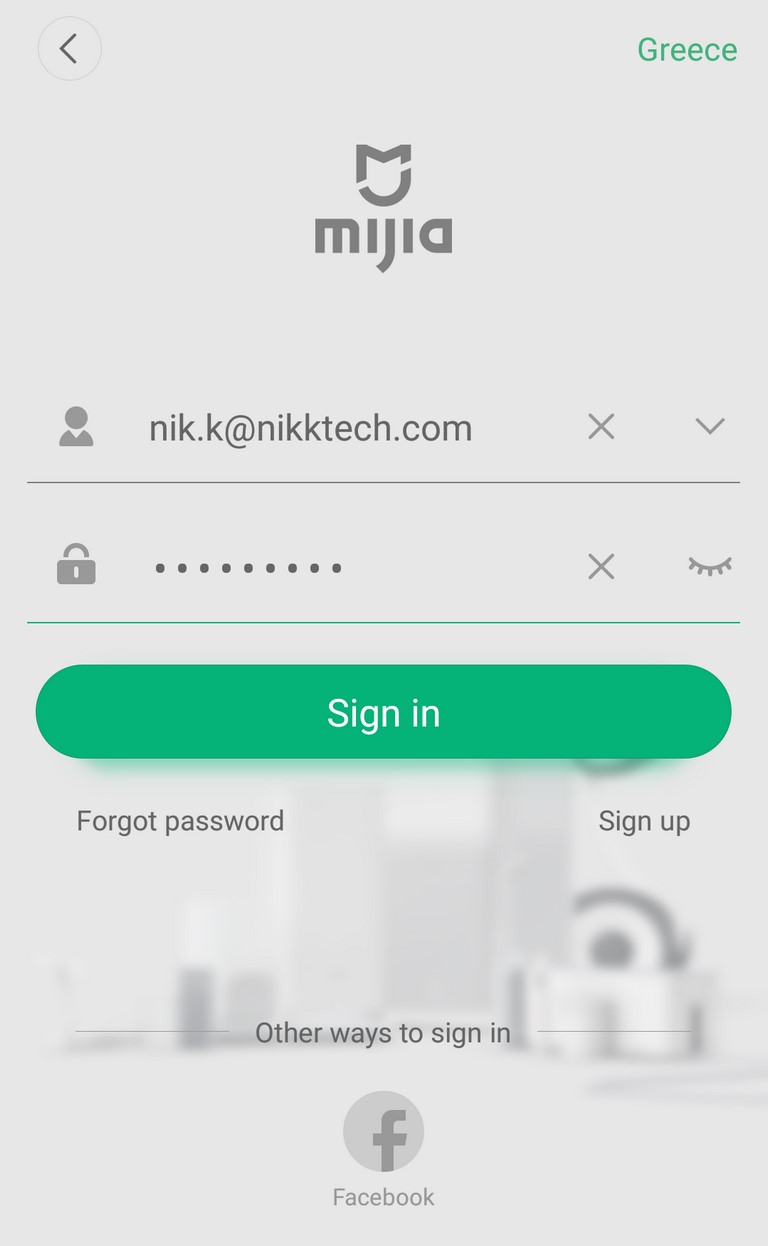Screen dimensions: 768x1246
Task: Expand the saved accounts dropdown arrow
Action: pos(710,427)
